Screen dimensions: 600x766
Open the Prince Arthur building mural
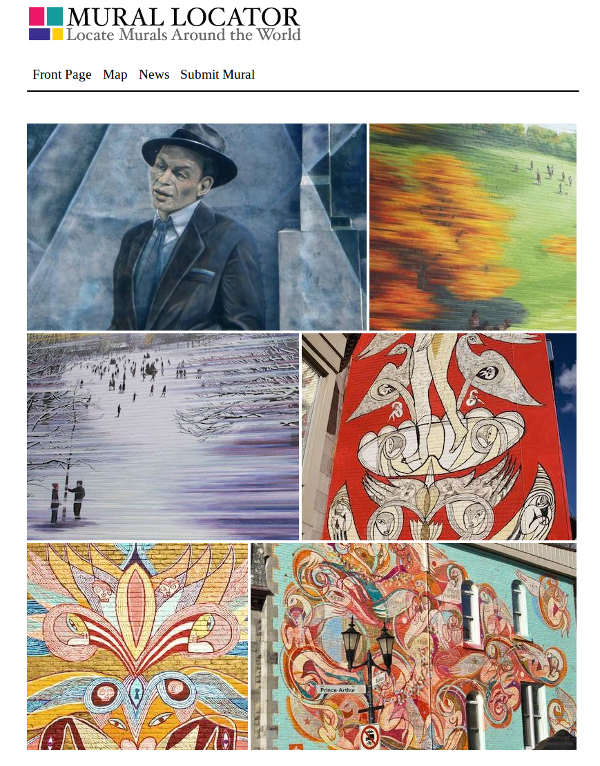click(x=413, y=646)
